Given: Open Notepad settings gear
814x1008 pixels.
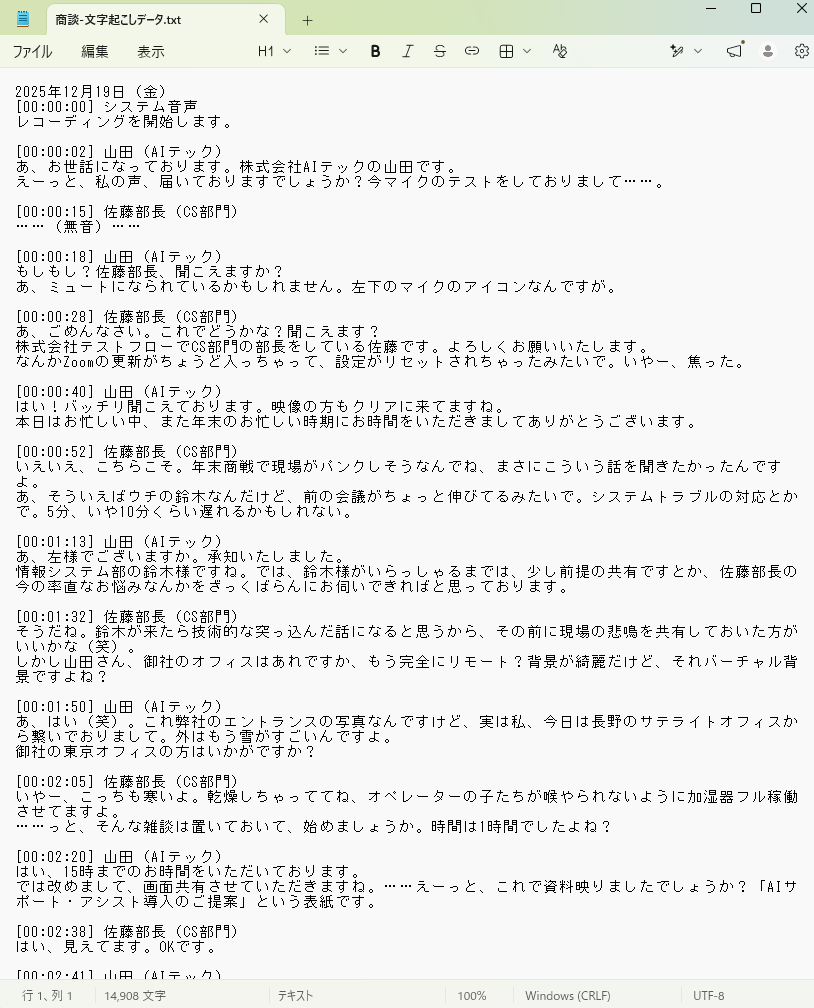Looking at the screenshot, I should [x=801, y=51].
